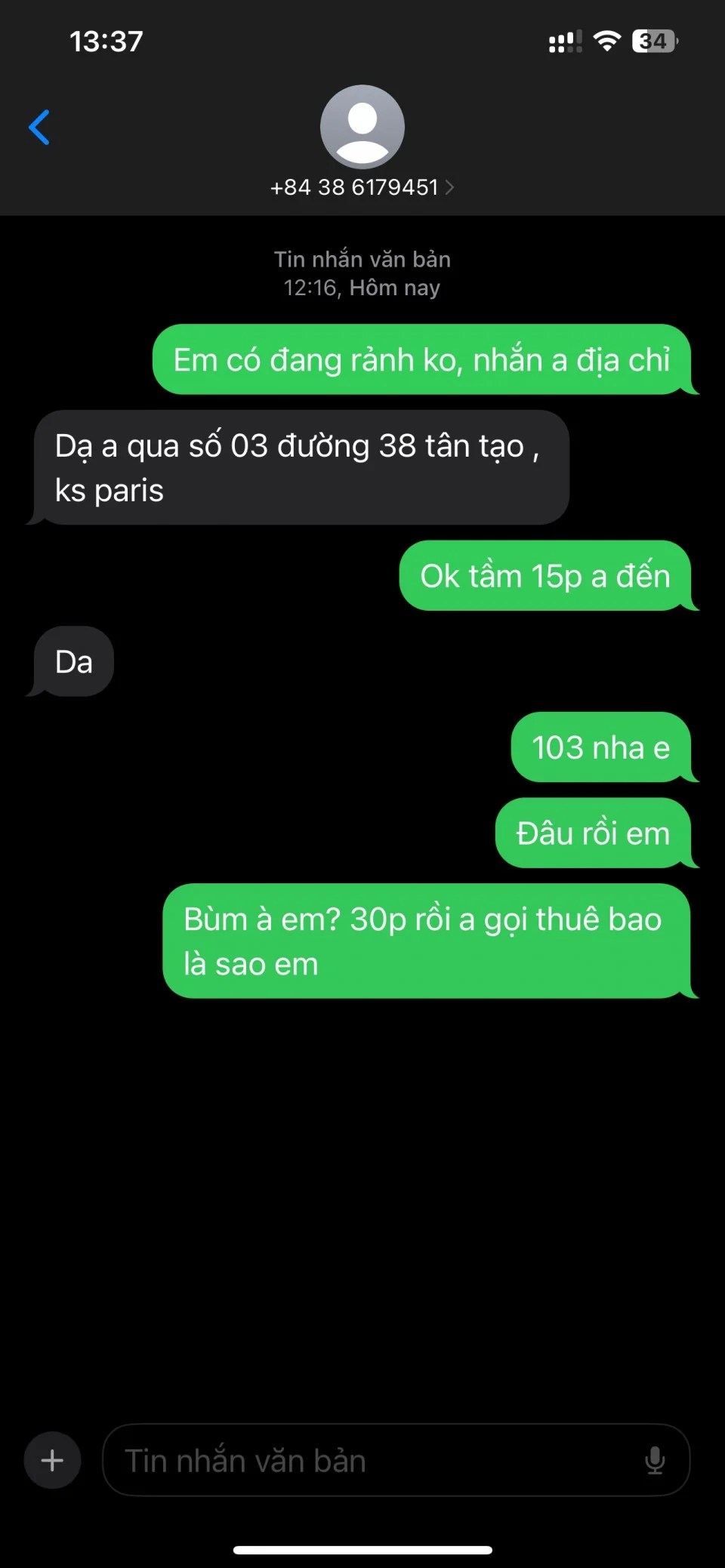This screenshot has width=725, height=1568.
Task: Go back to the message list
Action: 39,127
